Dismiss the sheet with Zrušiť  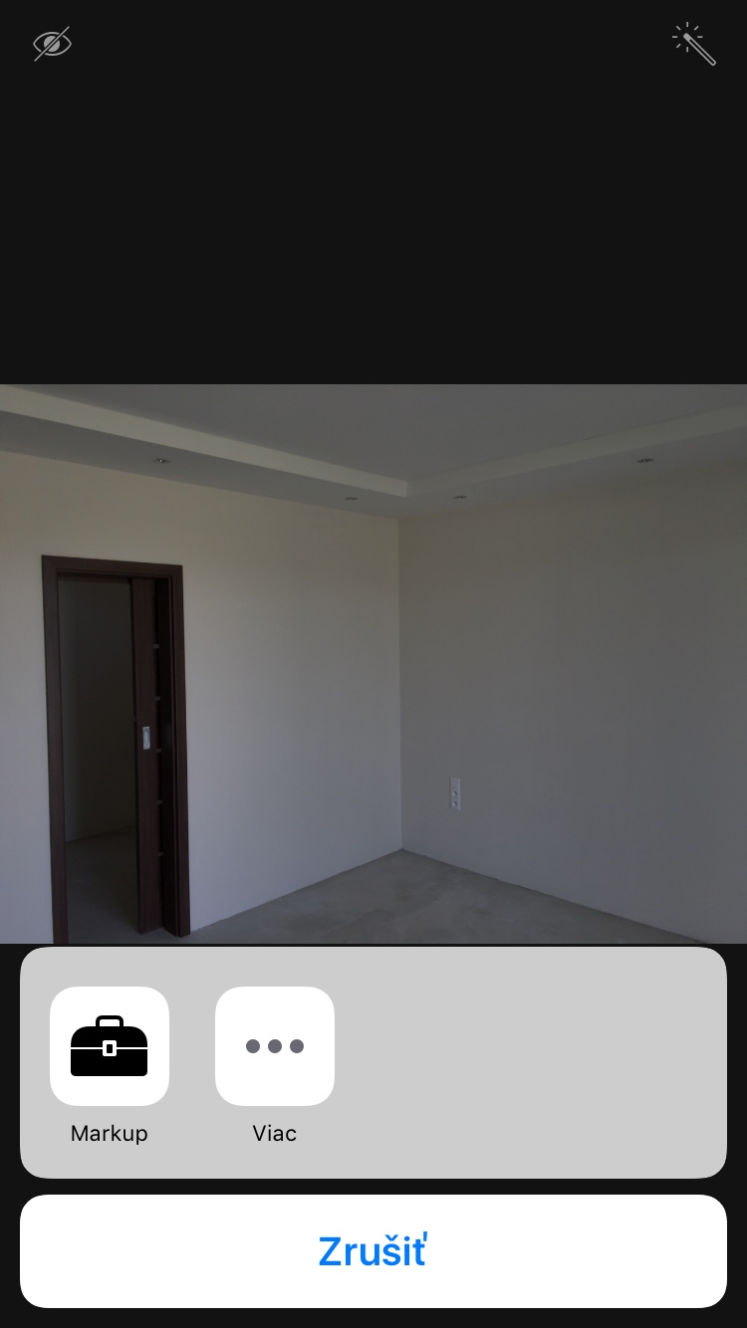pyautogui.click(x=373, y=1251)
